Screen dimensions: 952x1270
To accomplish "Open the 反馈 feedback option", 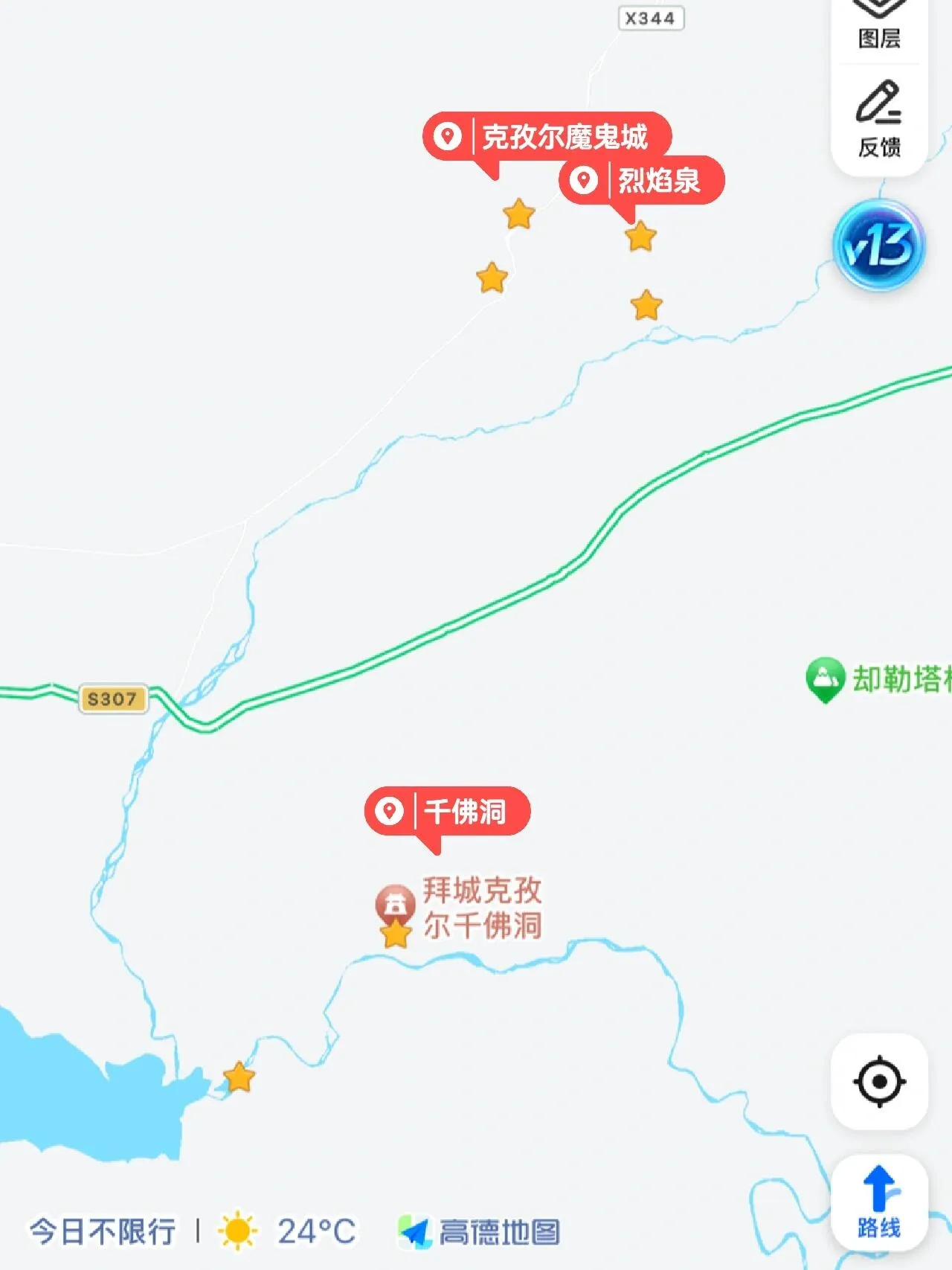I will click(x=879, y=121).
